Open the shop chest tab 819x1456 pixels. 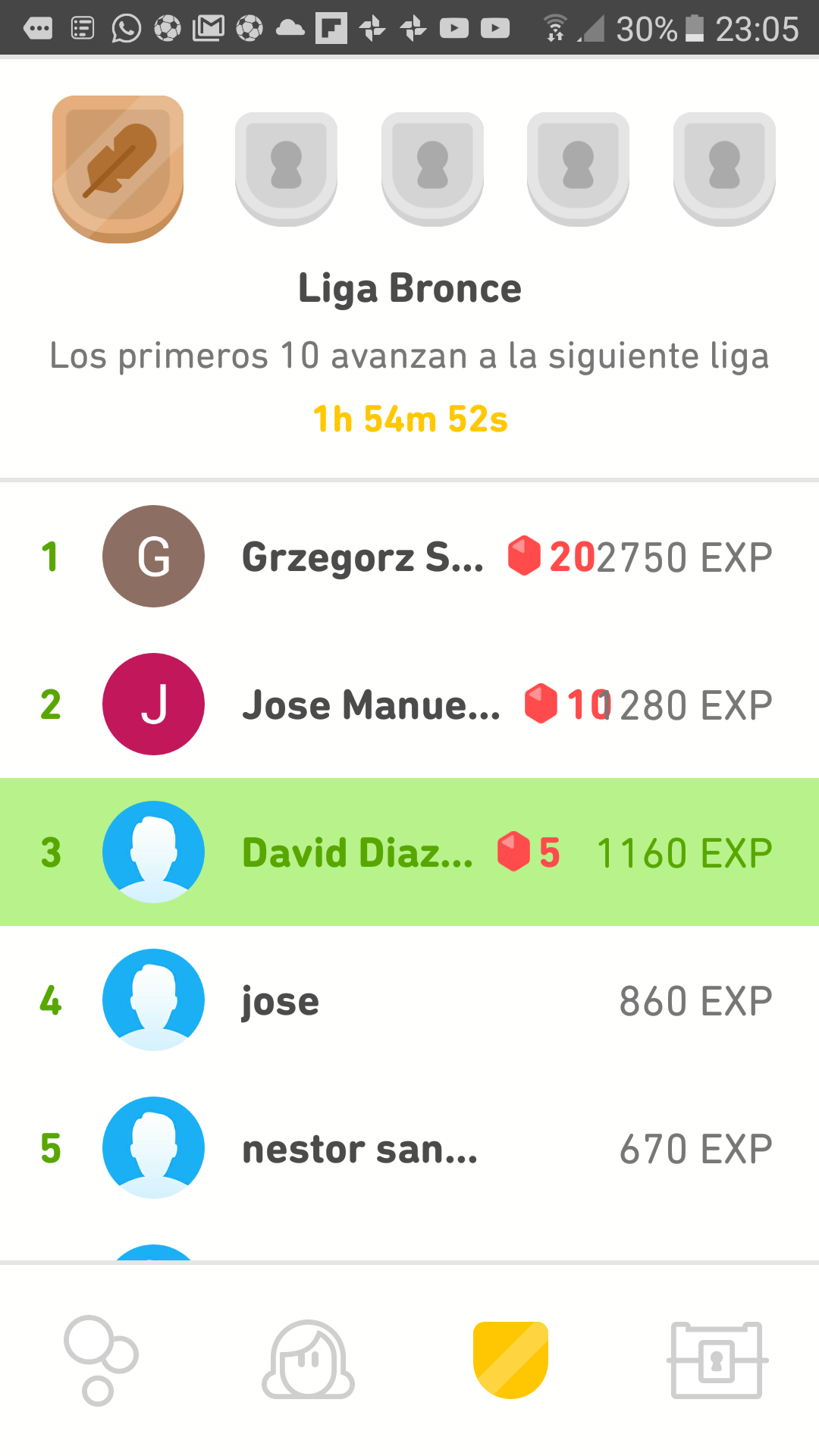pos(717,1360)
